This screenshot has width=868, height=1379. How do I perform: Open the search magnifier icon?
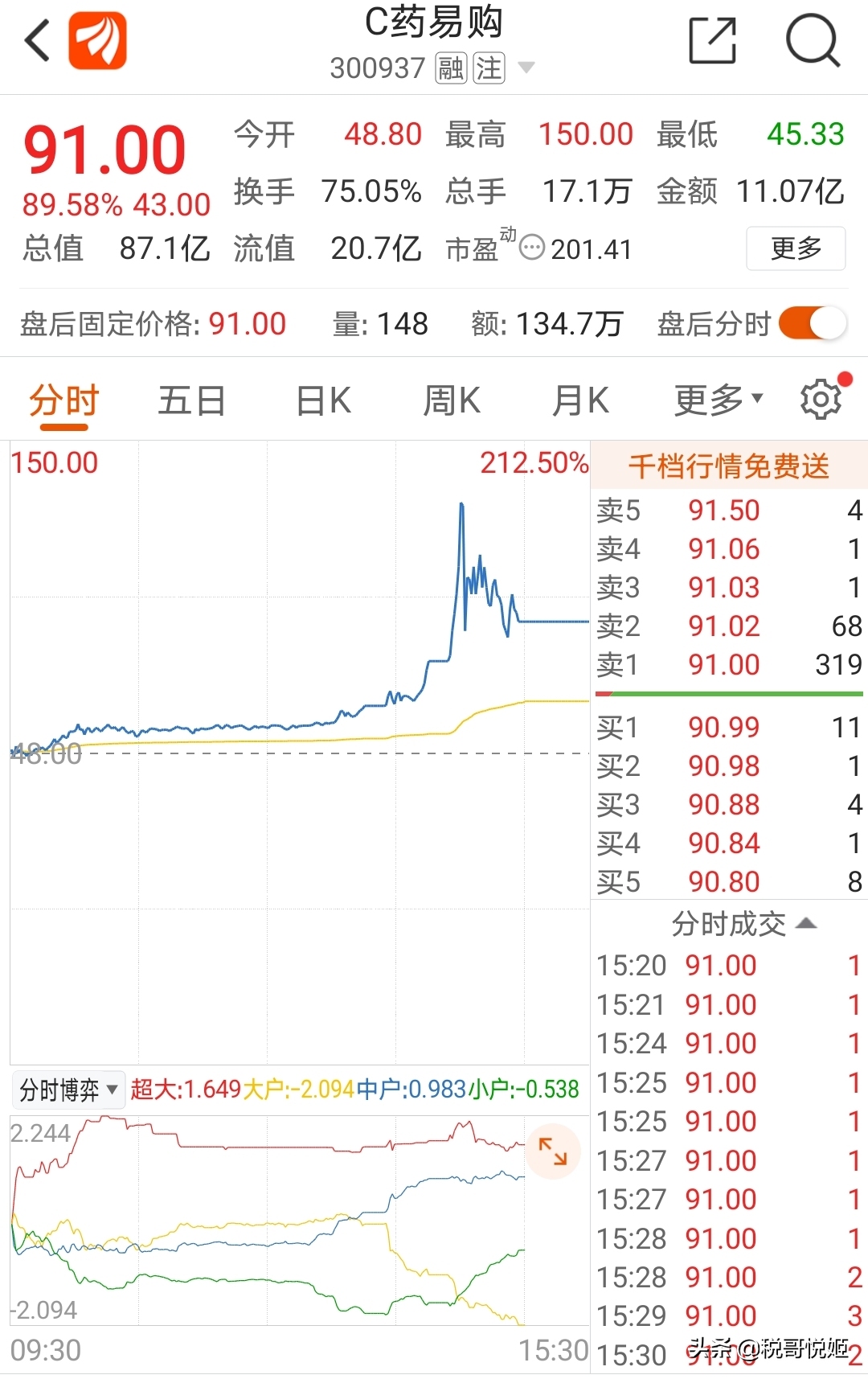815,39
